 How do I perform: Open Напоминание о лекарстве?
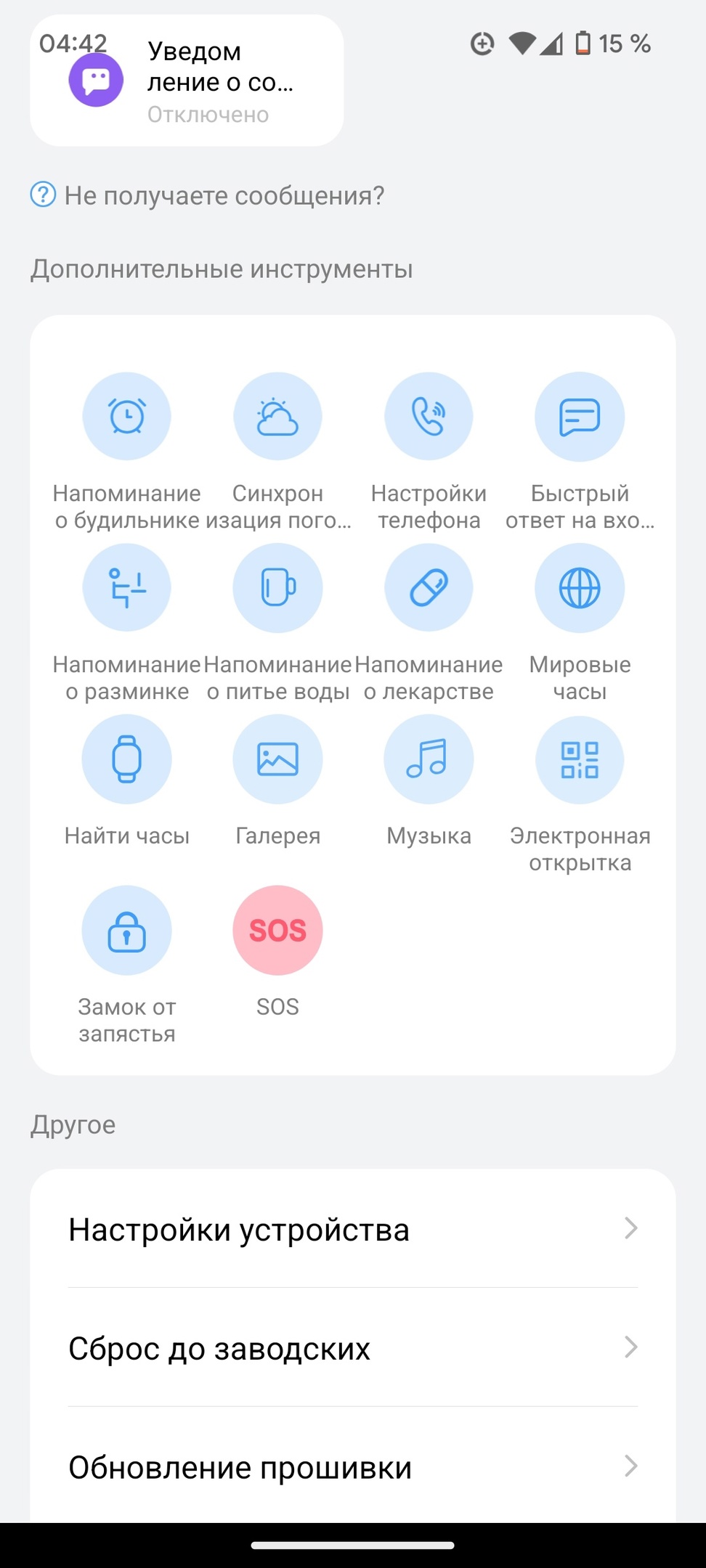pos(429,623)
